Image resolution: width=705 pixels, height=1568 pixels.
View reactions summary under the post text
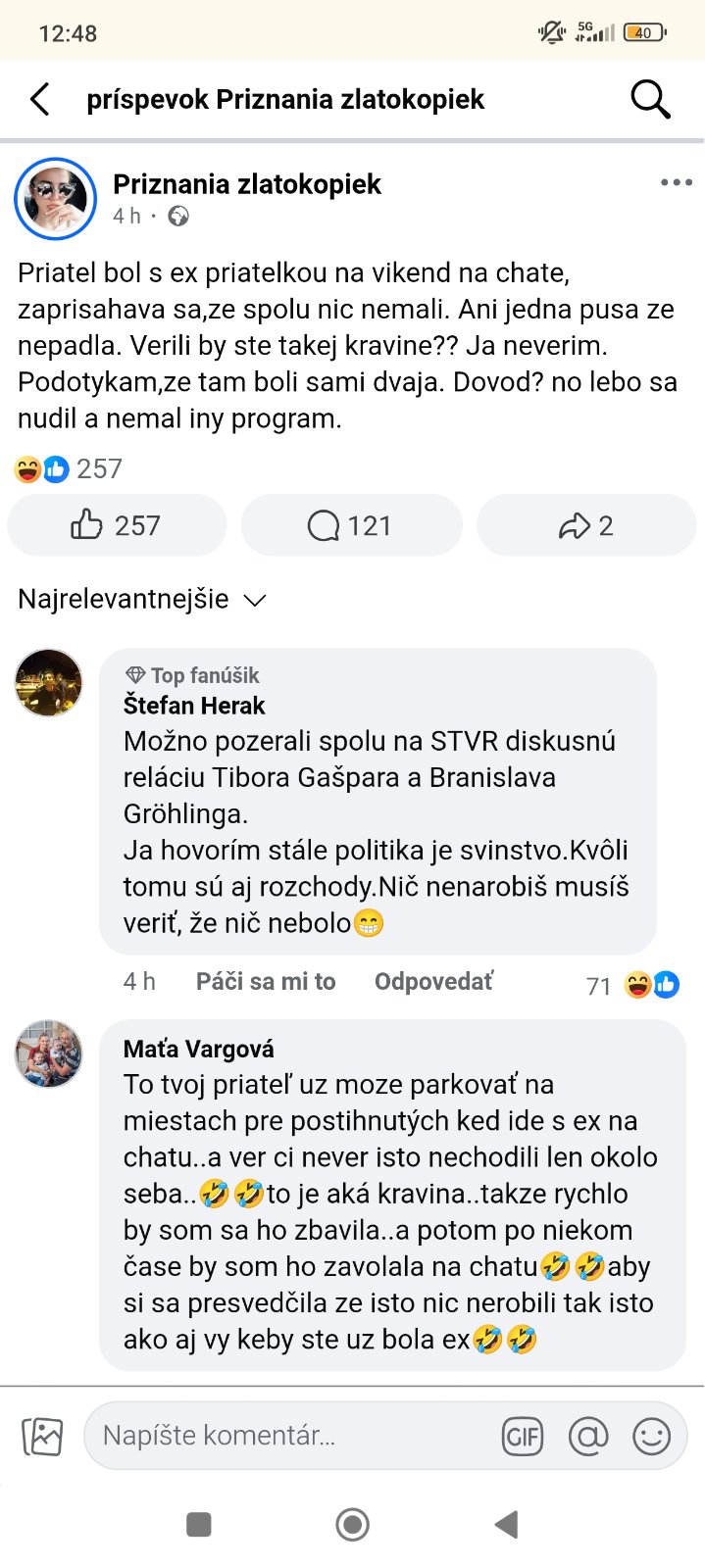[69, 469]
